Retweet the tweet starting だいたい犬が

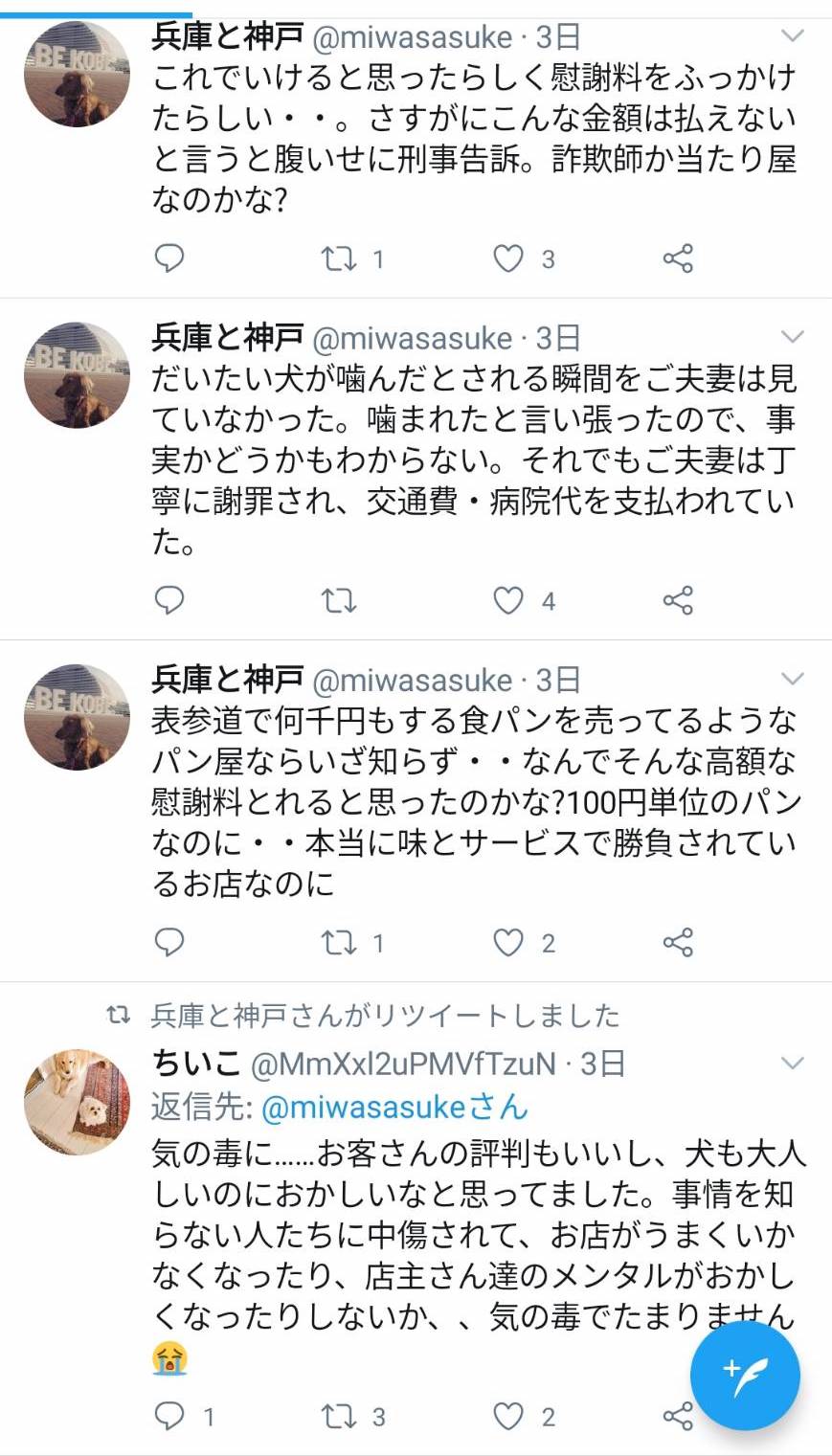pyautogui.click(x=339, y=600)
